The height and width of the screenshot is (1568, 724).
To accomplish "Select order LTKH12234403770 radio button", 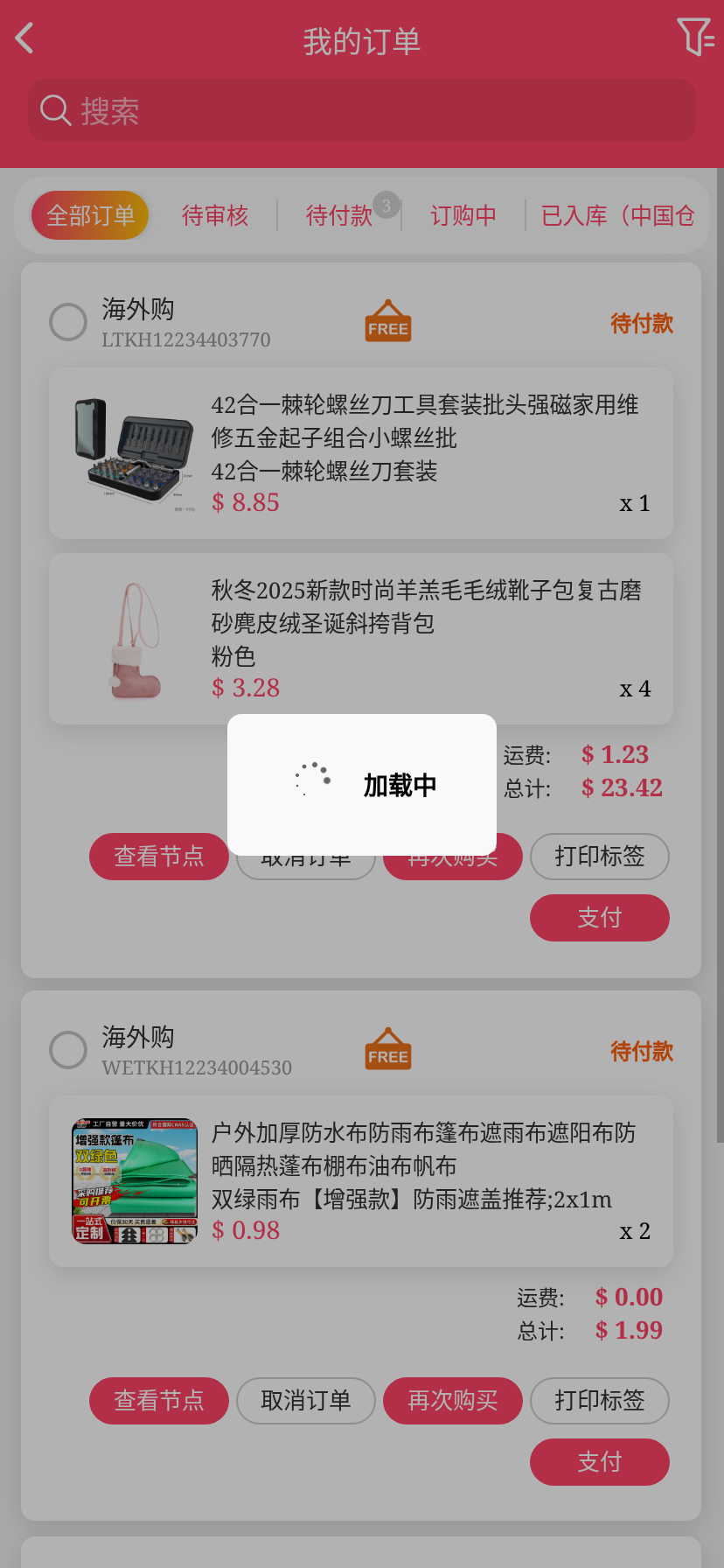I will pos(68,322).
